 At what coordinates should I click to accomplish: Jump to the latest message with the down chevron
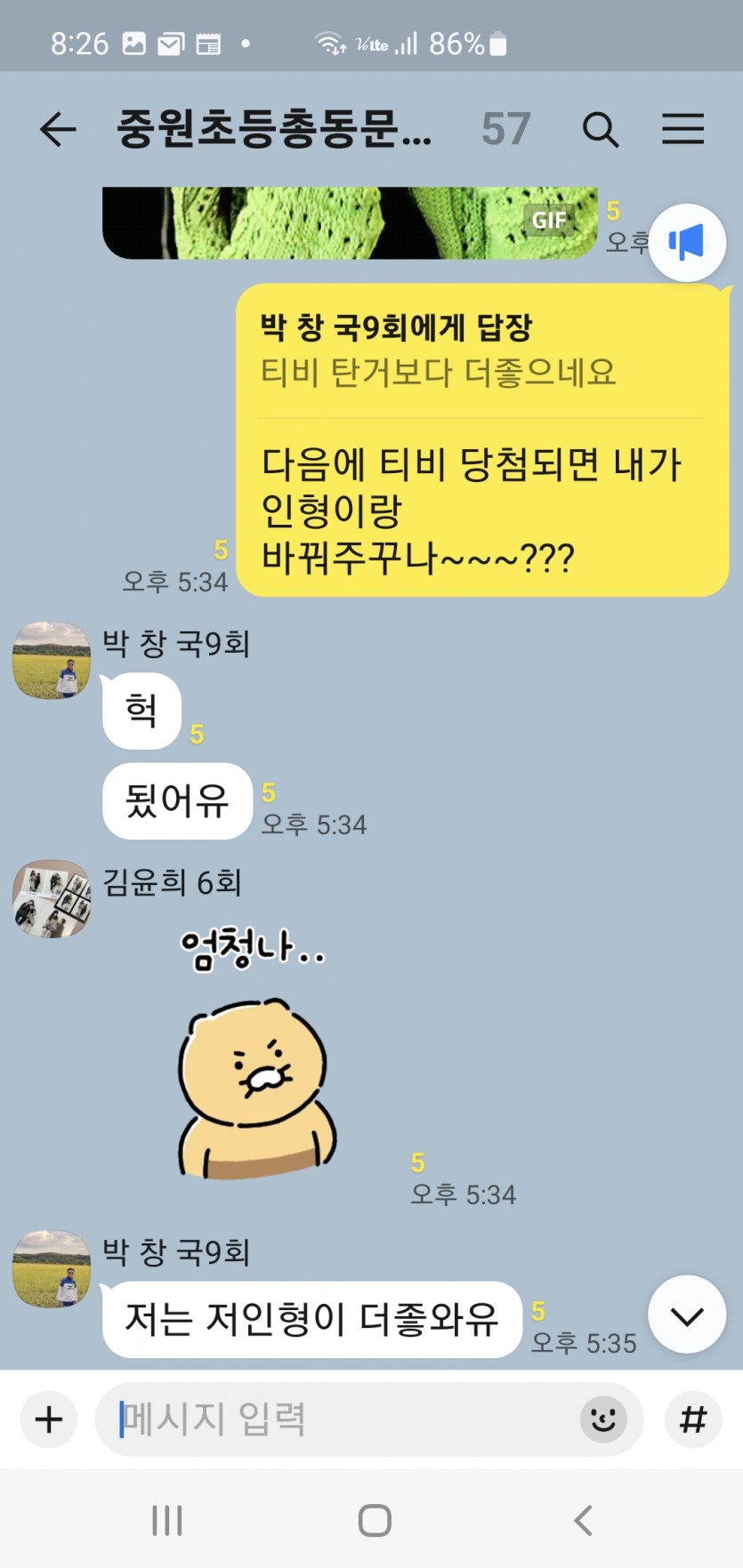click(x=687, y=1315)
